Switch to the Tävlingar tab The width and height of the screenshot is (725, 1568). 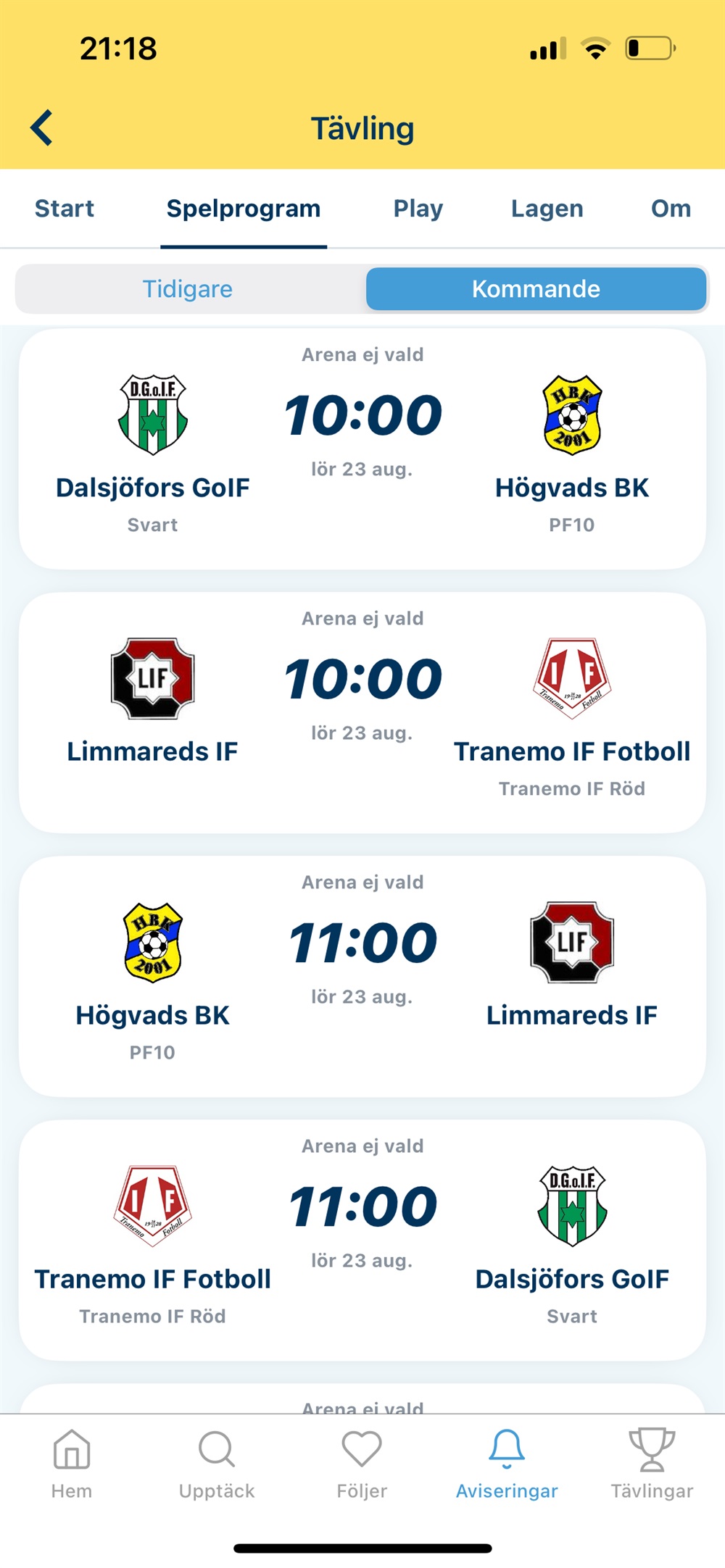(652, 1464)
